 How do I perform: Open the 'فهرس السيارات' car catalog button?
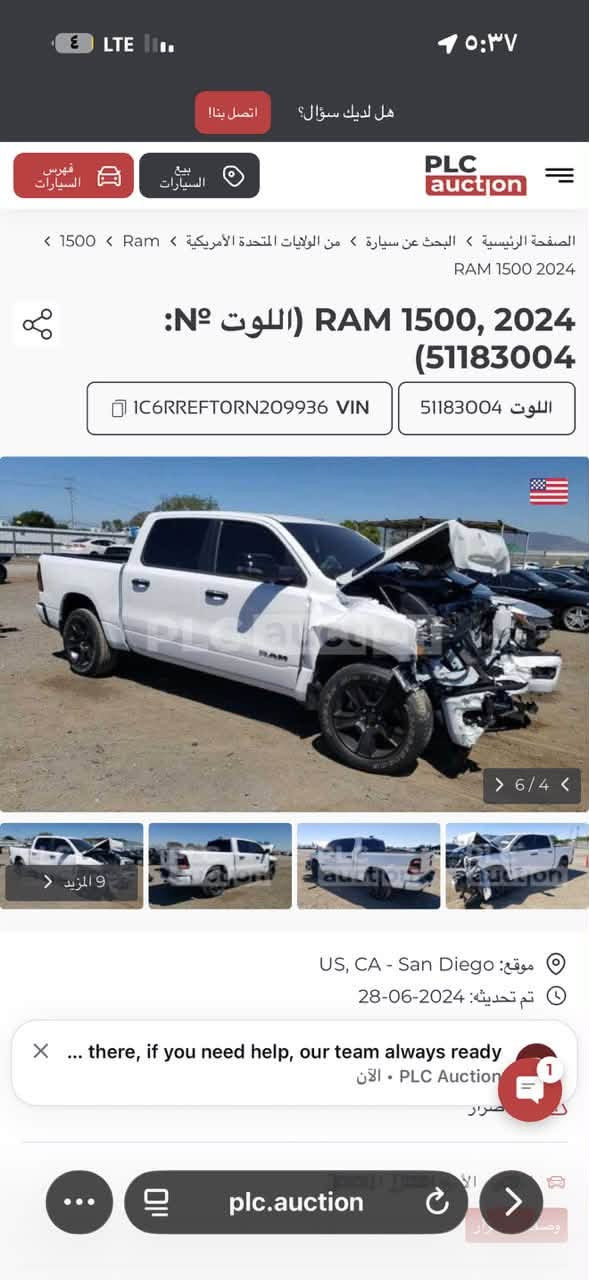[x=73, y=176]
